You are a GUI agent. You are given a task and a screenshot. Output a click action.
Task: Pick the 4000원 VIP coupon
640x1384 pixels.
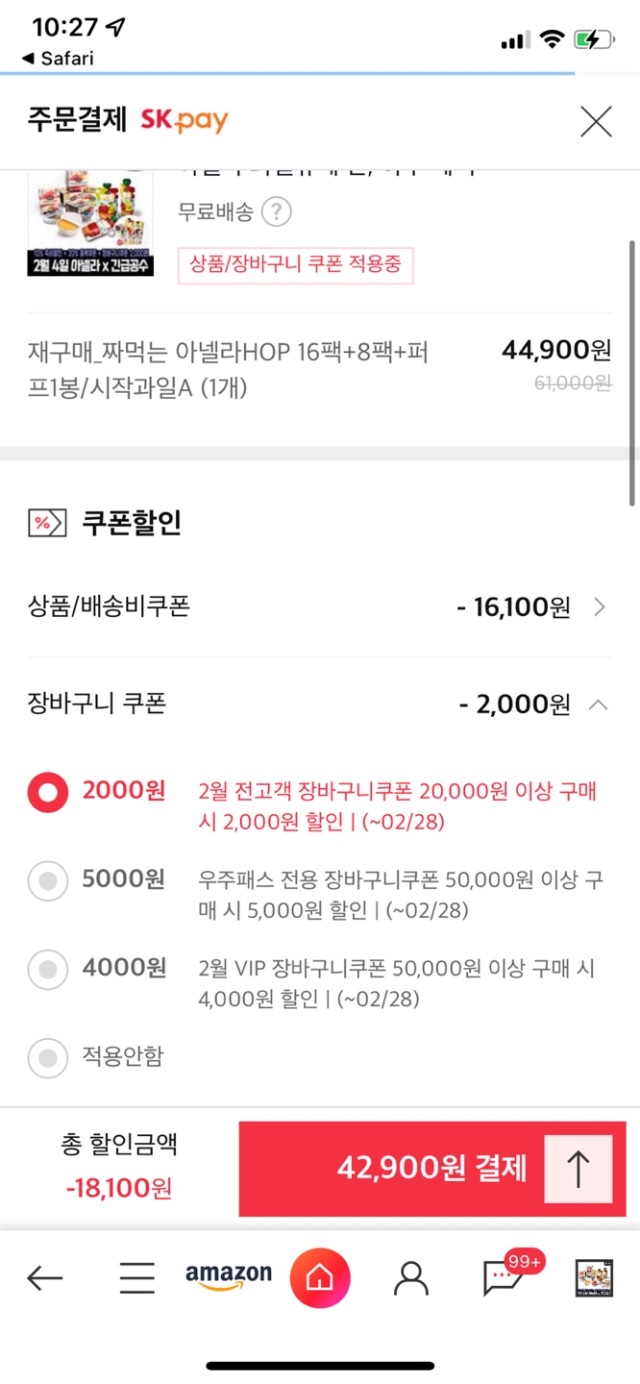tap(47, 968)
